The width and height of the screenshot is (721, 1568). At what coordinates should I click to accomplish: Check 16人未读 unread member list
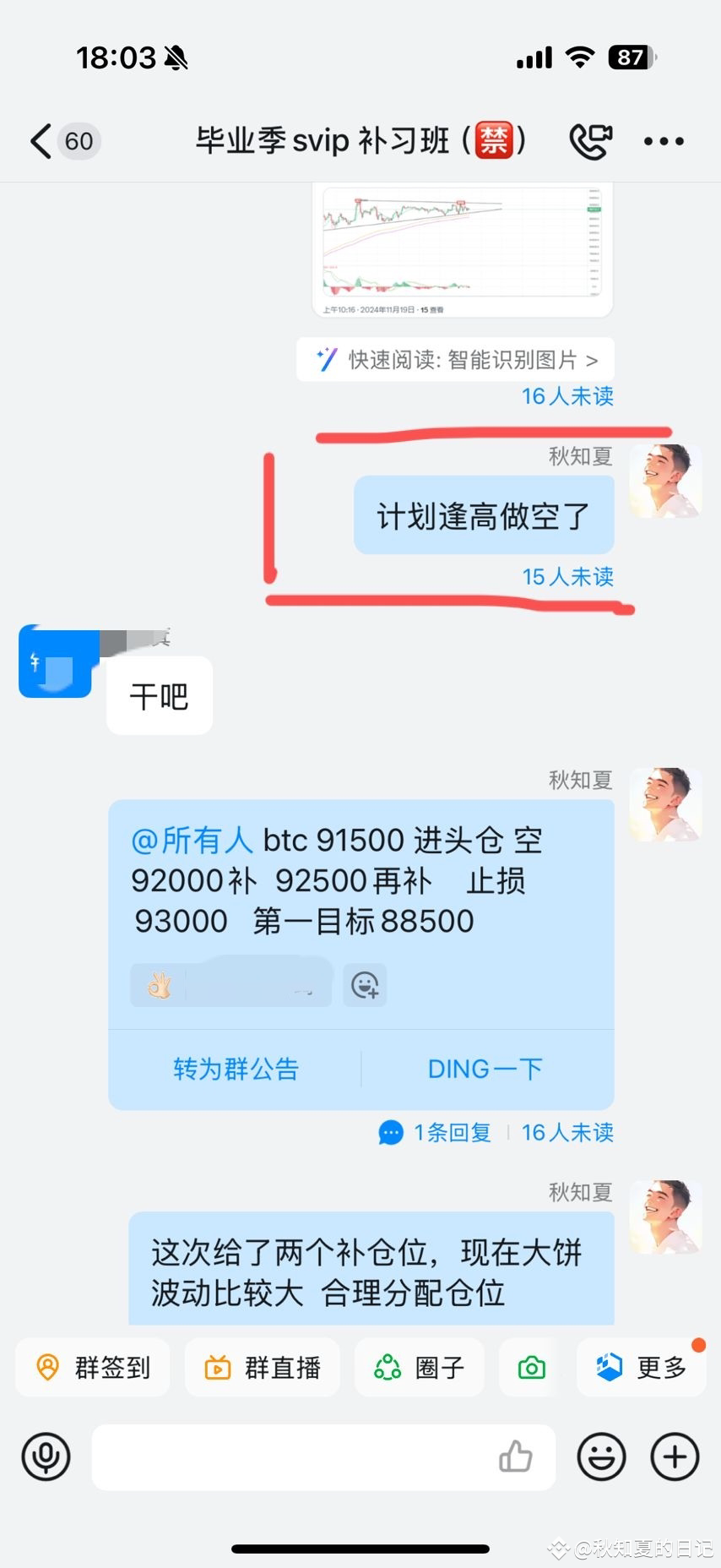[x=567, y=1132]
